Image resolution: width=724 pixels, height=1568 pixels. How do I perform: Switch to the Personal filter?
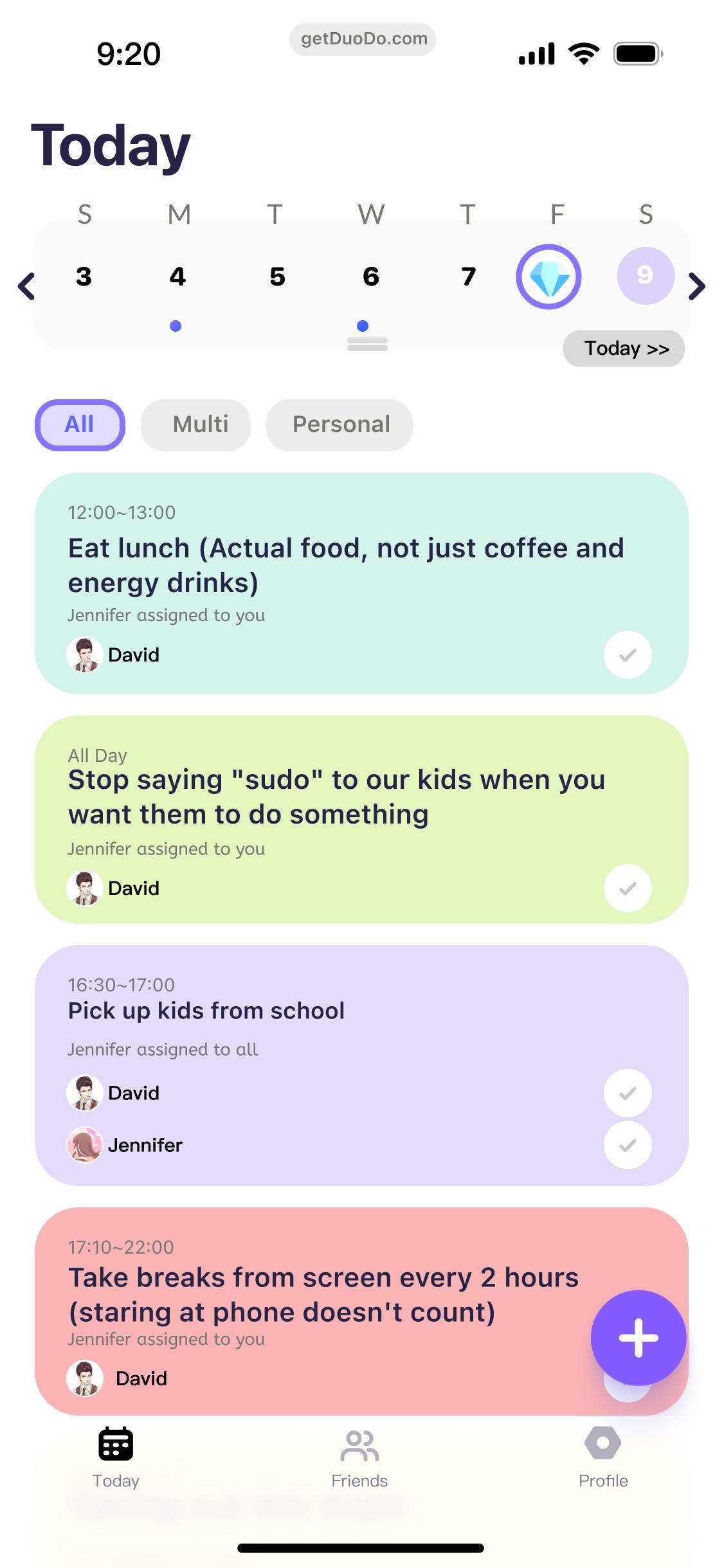[339, 424]
